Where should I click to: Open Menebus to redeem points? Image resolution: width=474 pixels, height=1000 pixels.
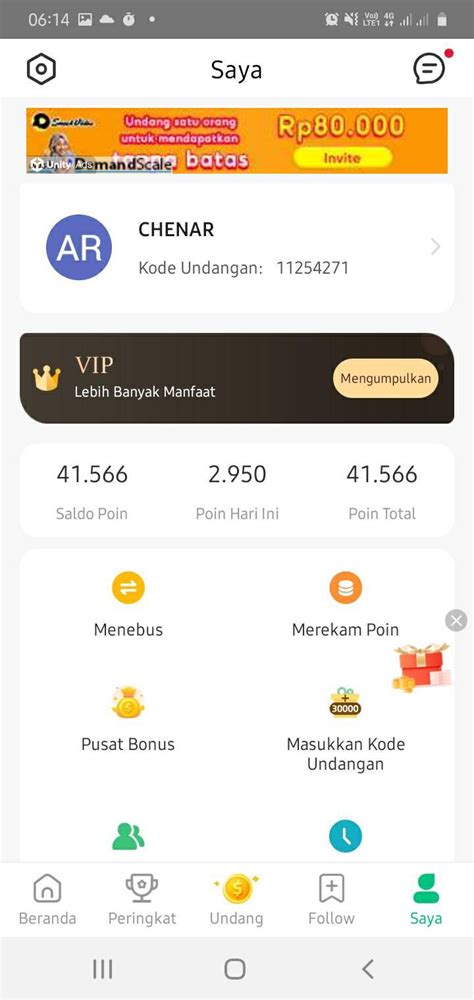coord(128,605)
